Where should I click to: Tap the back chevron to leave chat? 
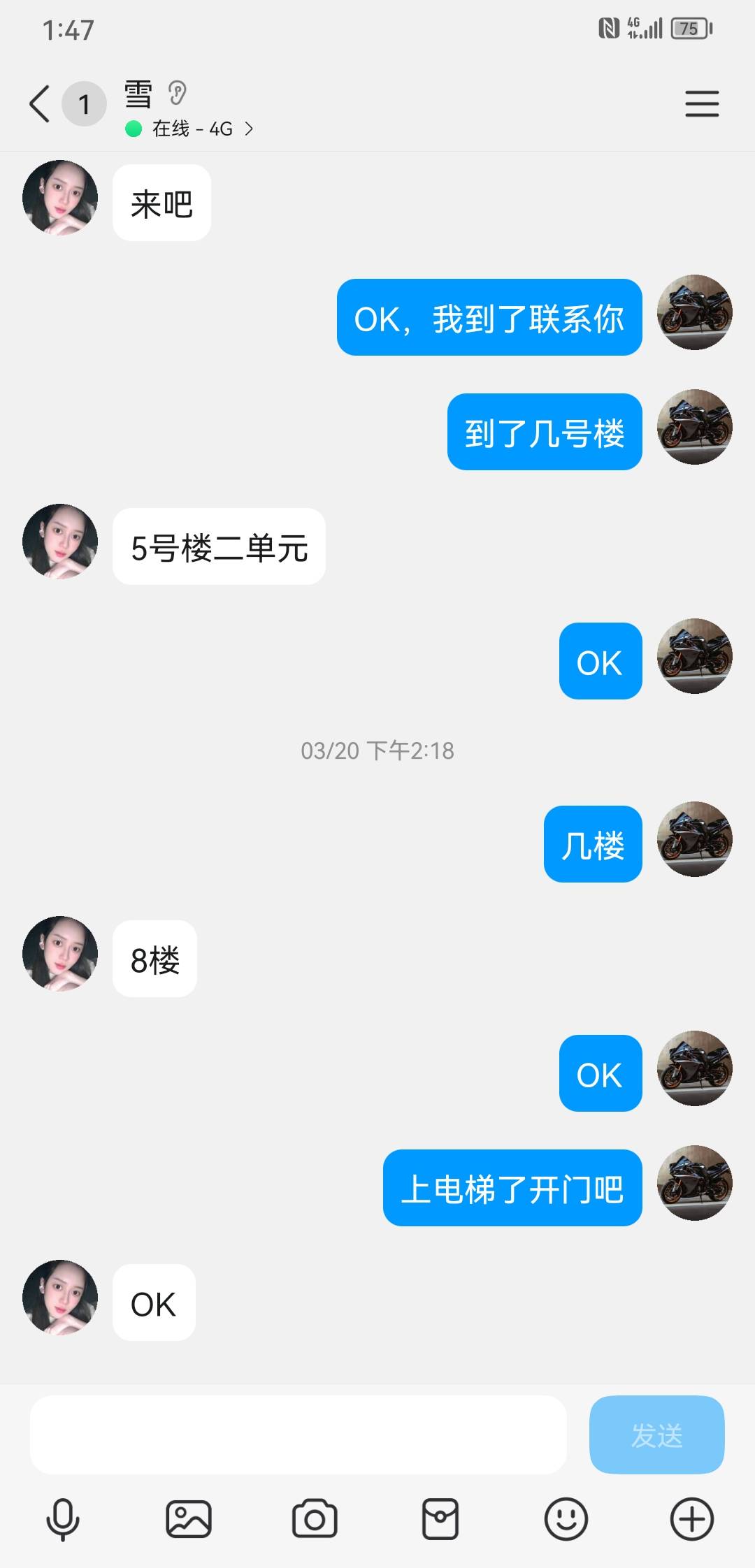click(38, 103)
